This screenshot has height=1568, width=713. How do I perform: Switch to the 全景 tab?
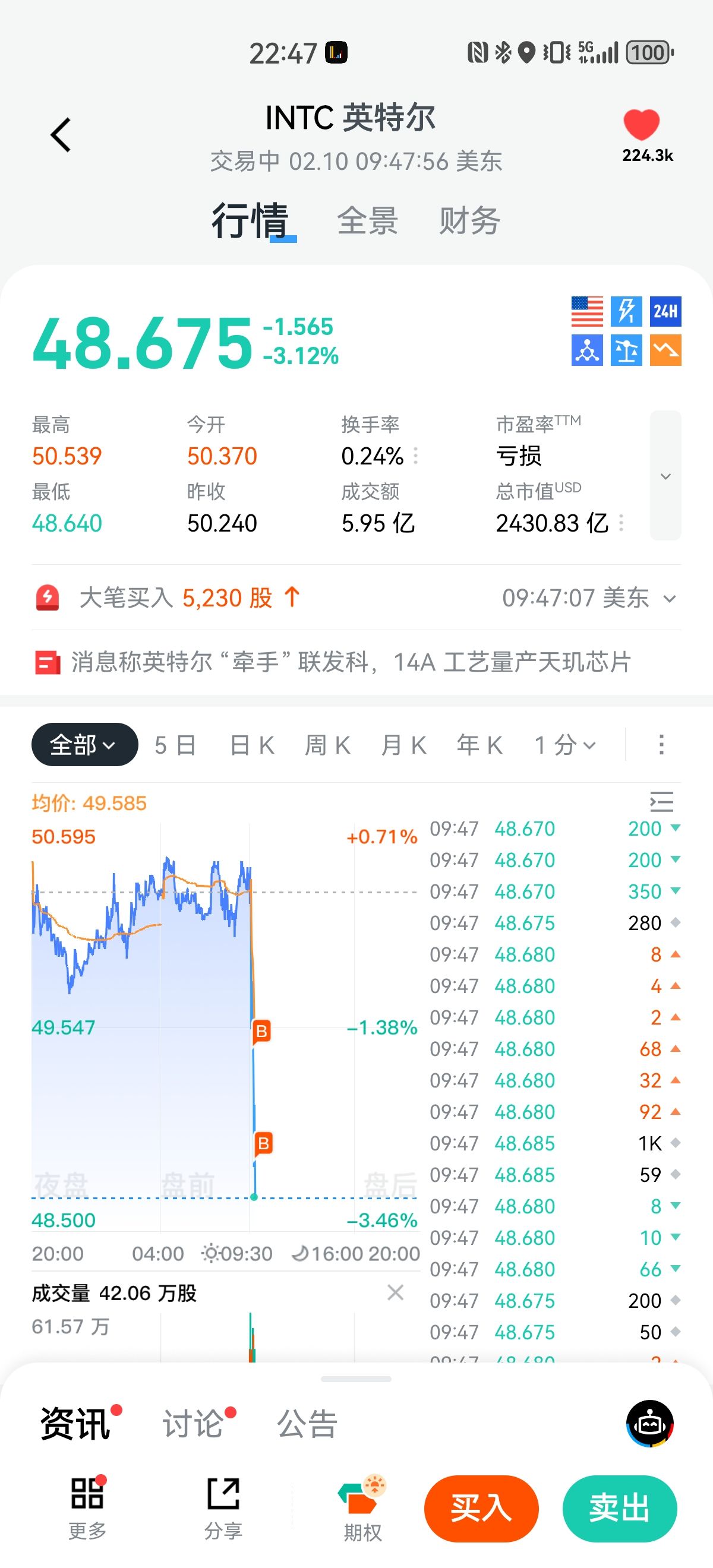(367, 220)
